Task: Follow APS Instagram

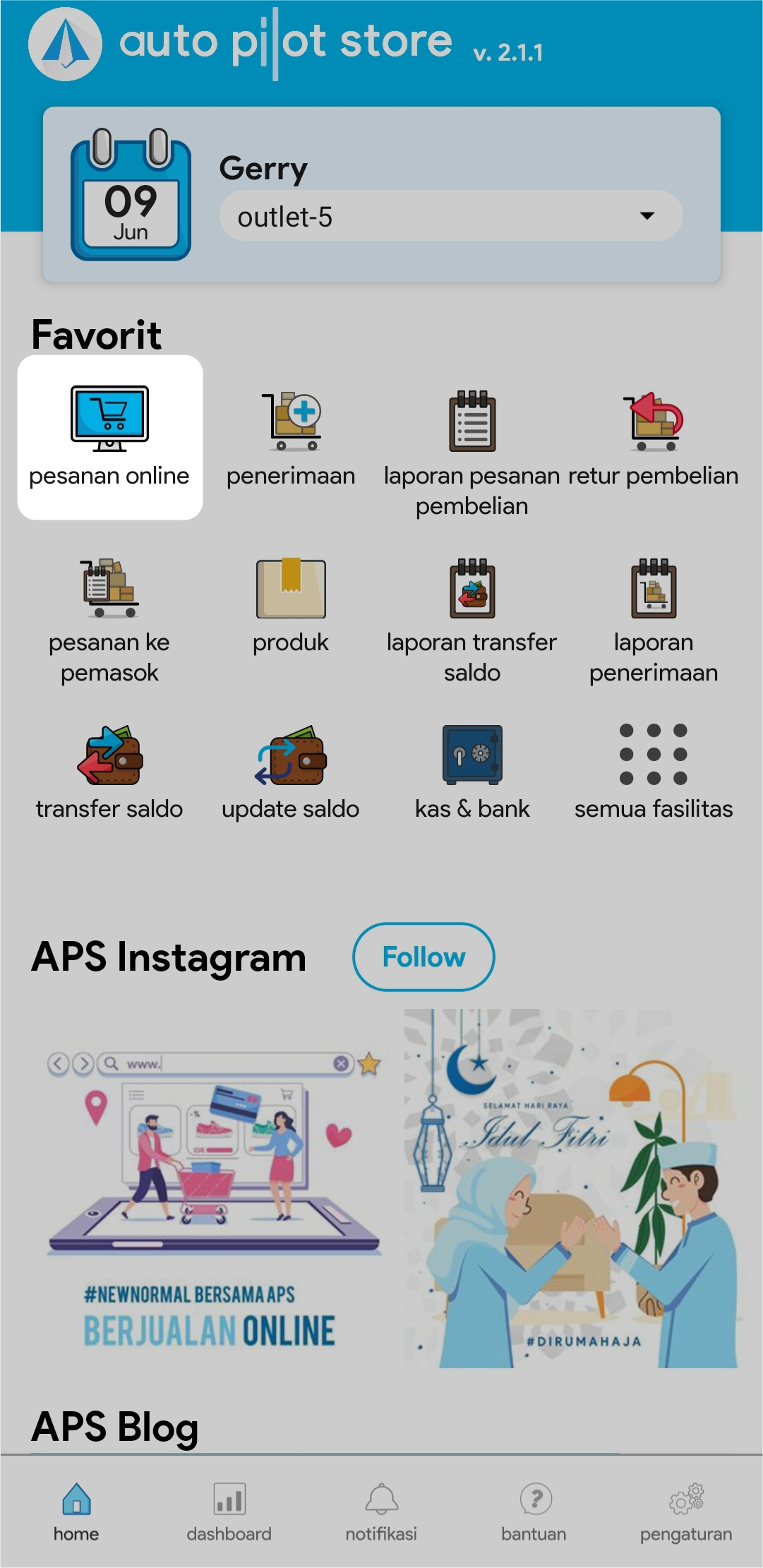Action: [x=423, y=957]
